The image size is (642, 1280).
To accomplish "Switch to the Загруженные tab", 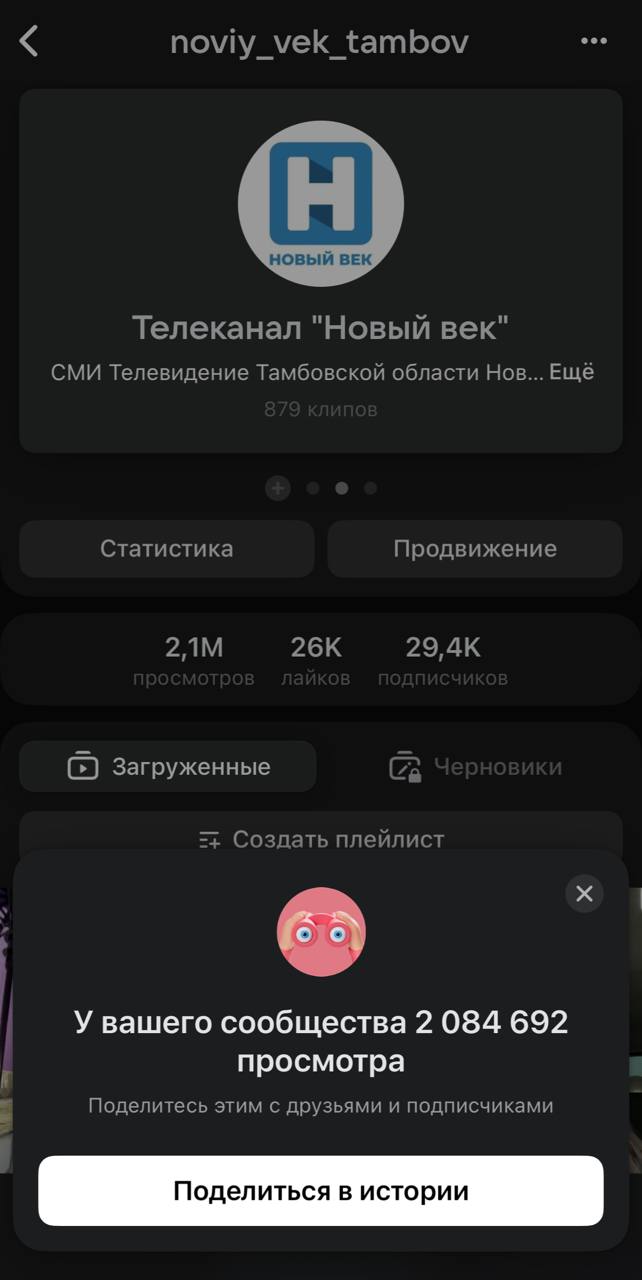I will [168, 767].
